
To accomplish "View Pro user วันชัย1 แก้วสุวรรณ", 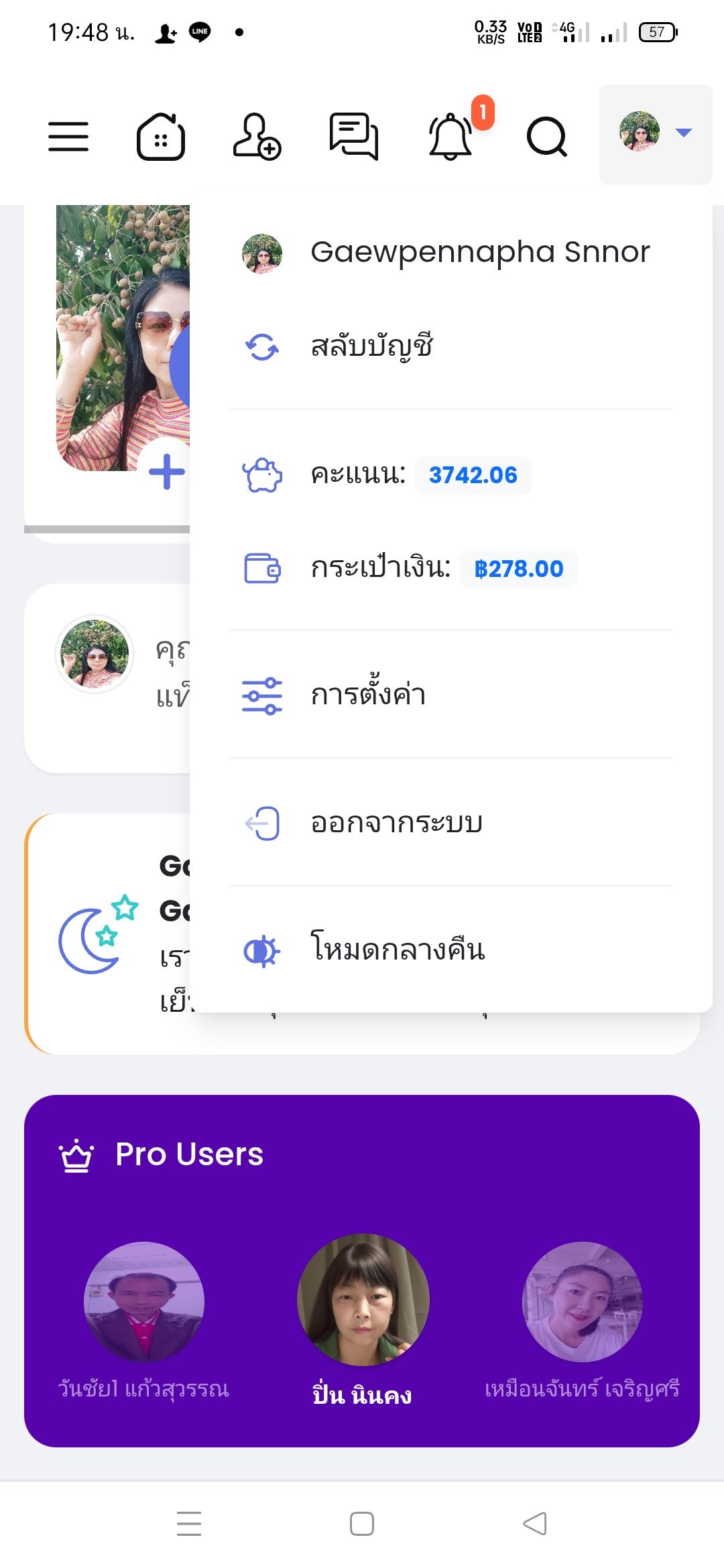I will click(x=144, y=1301).
